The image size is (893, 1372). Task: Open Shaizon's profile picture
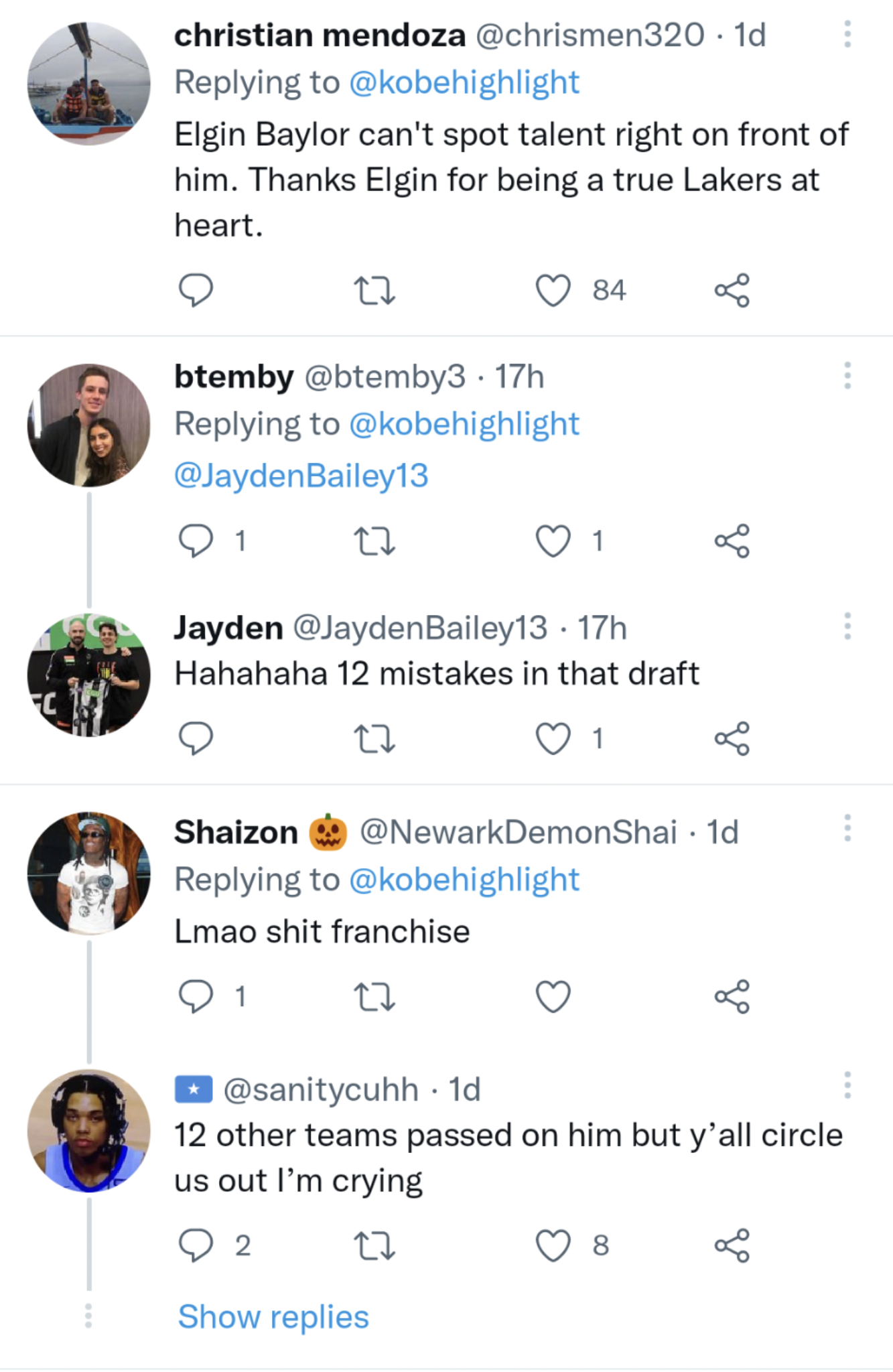pos(89,874)
